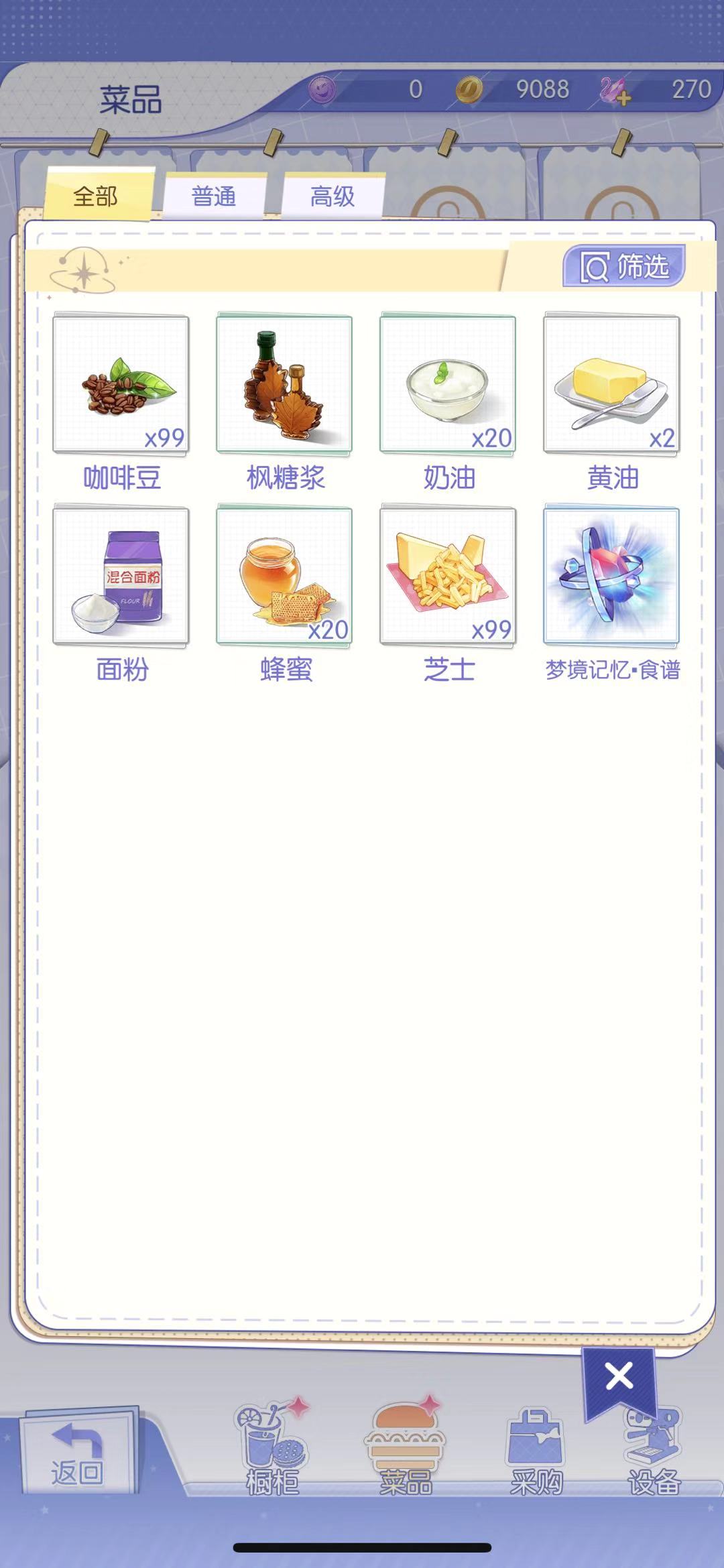The height and width of the screenshot is (1568, 724).
Task: Open the 筛选 filter
Action: (x=623, y=266)
